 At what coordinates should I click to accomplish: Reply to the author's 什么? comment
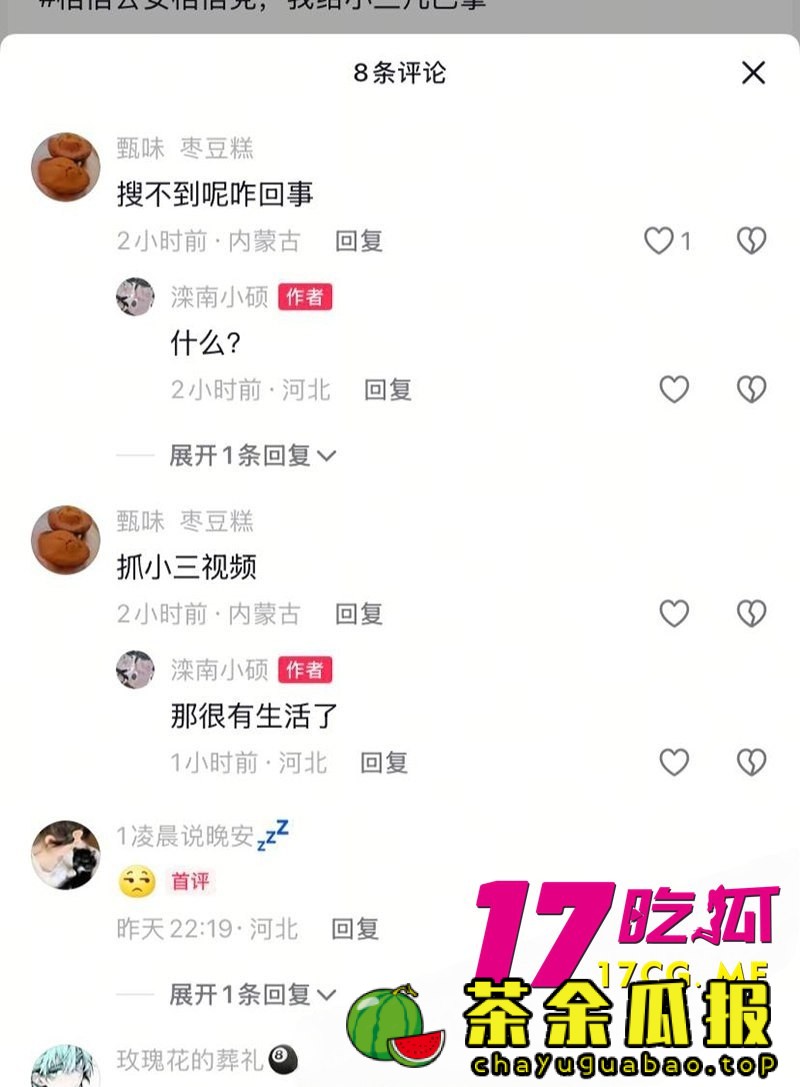point(387,390)
